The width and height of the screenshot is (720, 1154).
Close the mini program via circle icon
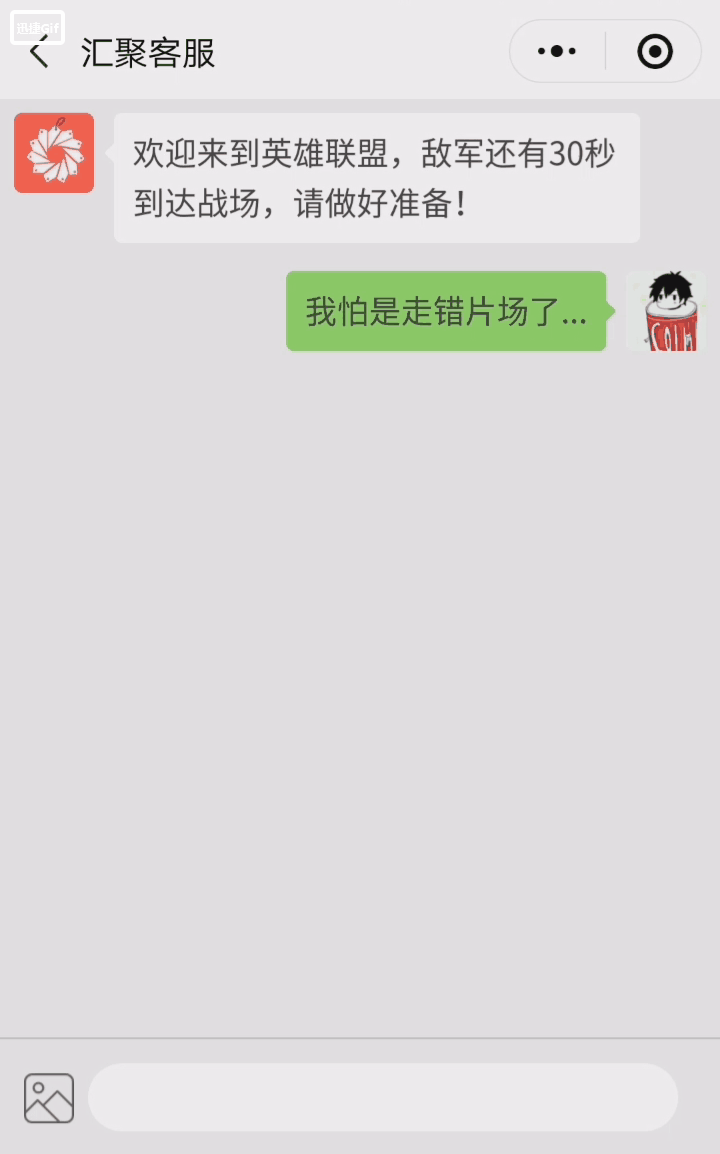(x=655, y=51)
